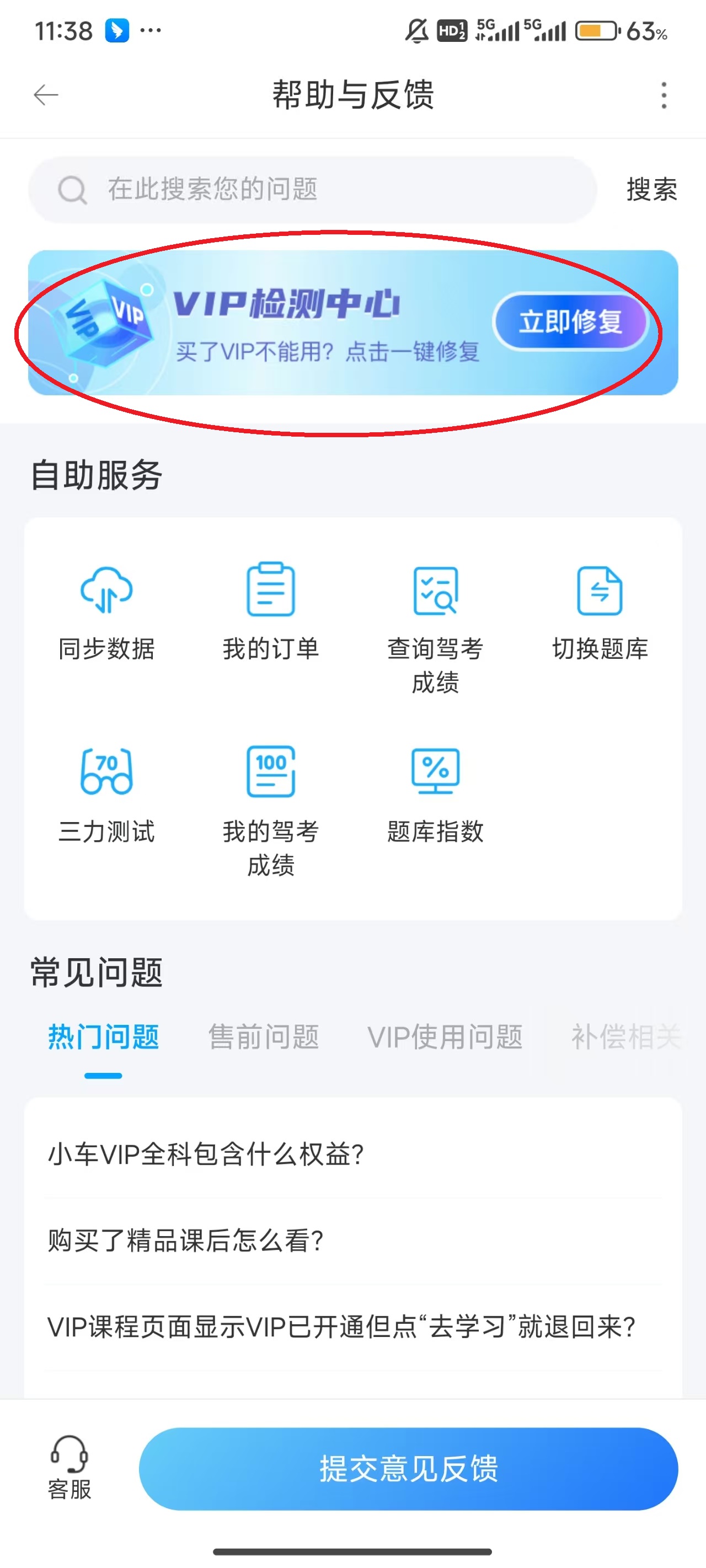Switch to the 售前问题 tab
The image size is (706, 1568).
(x=264, y=1038)
